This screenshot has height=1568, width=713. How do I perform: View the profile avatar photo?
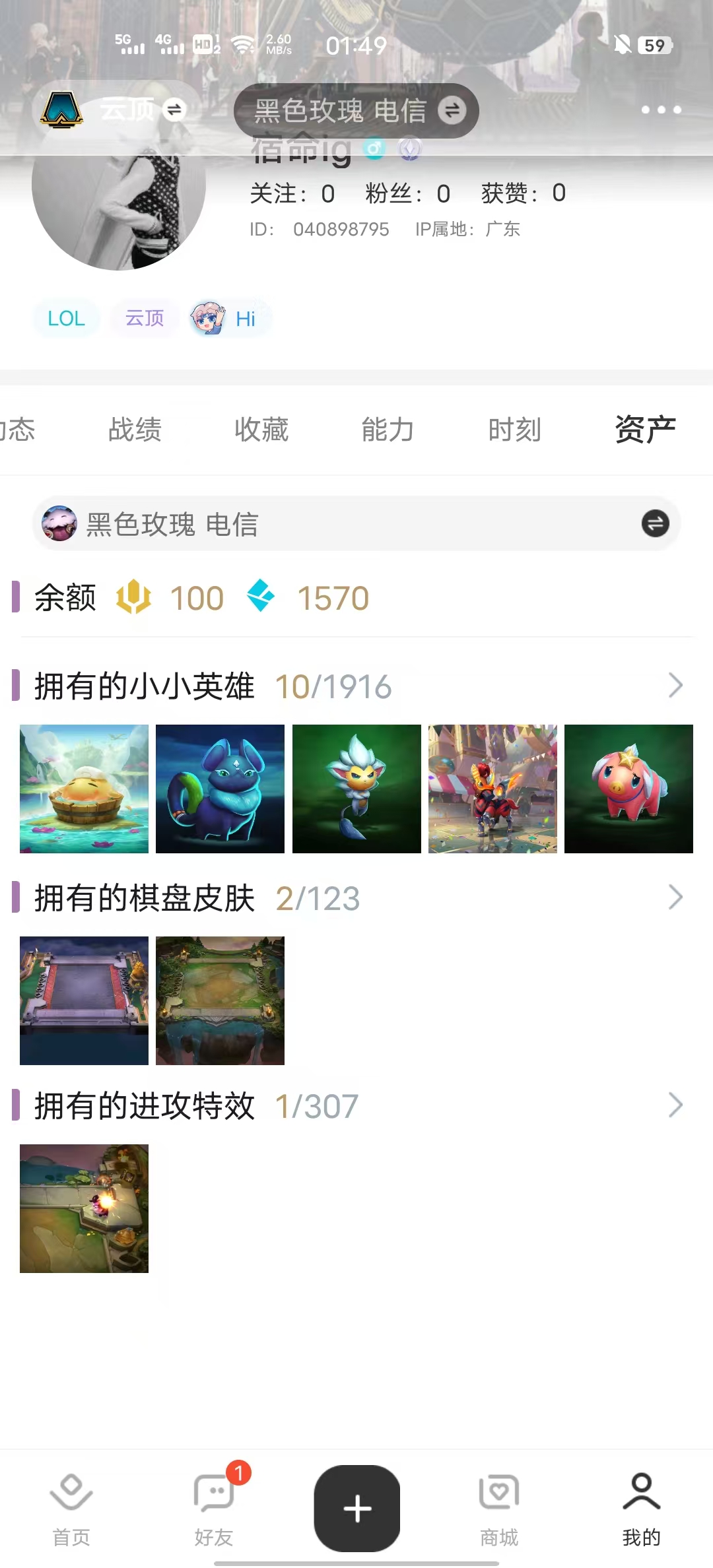click(x=119, y=198)
